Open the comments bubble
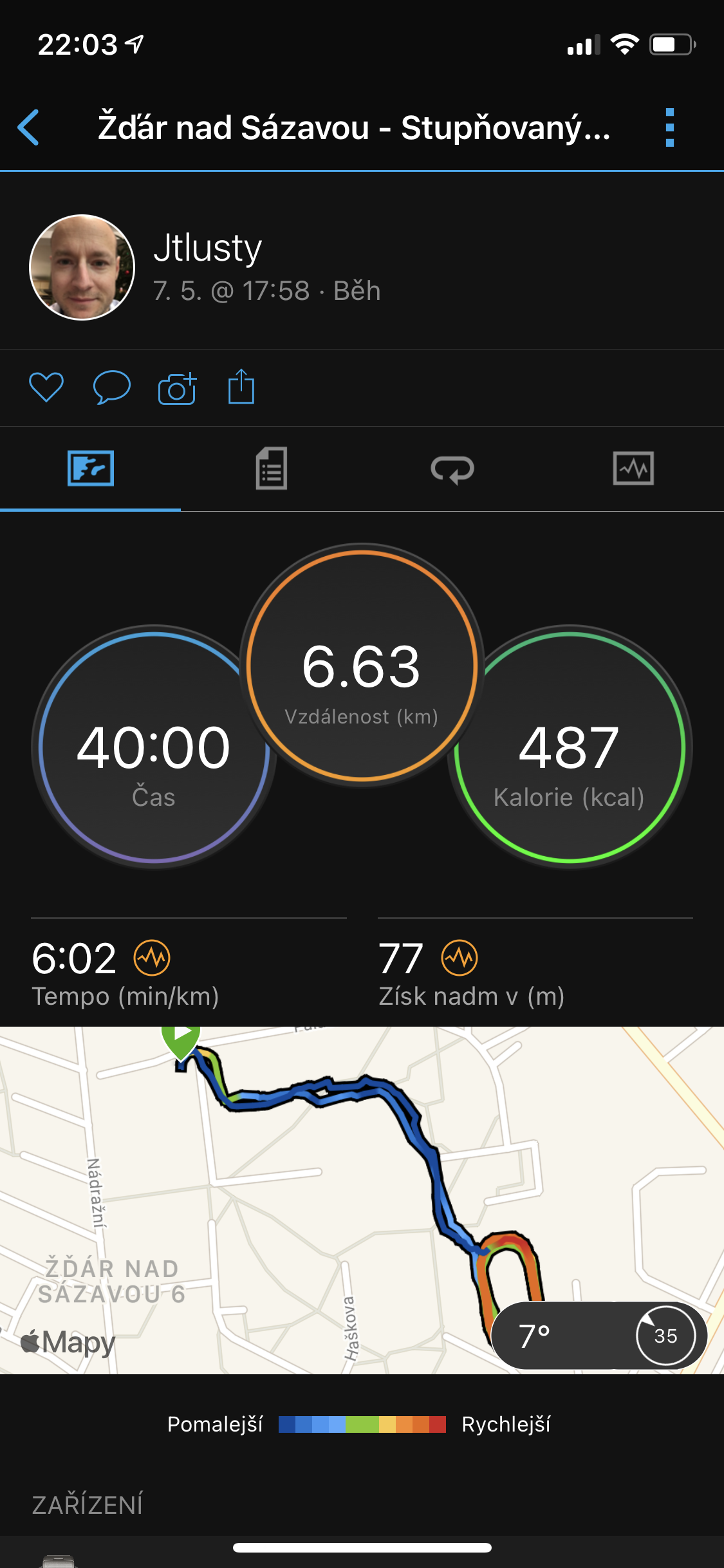This screenshot has width=724, height=1568. click(x=112, y=387)
